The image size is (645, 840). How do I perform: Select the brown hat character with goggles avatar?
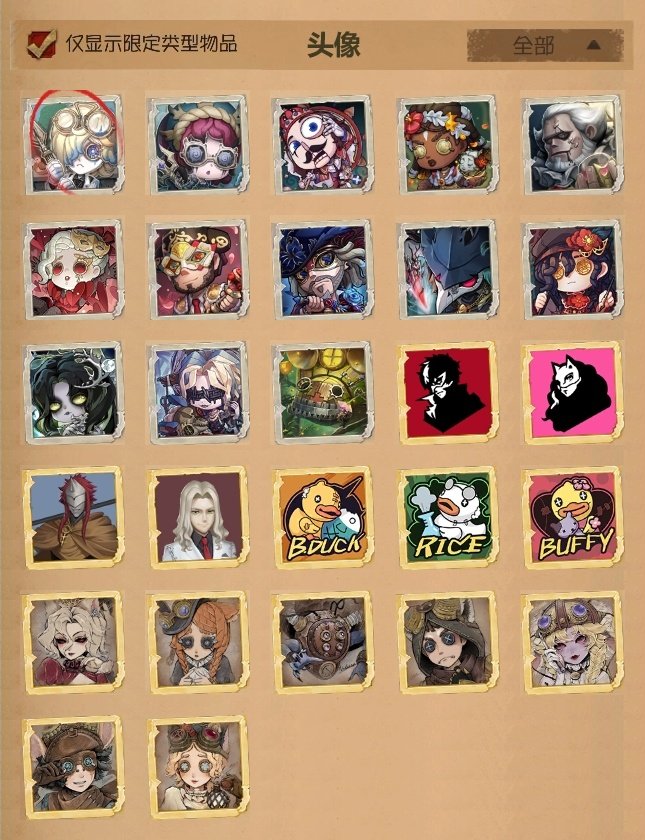click(x=72, y=765)
